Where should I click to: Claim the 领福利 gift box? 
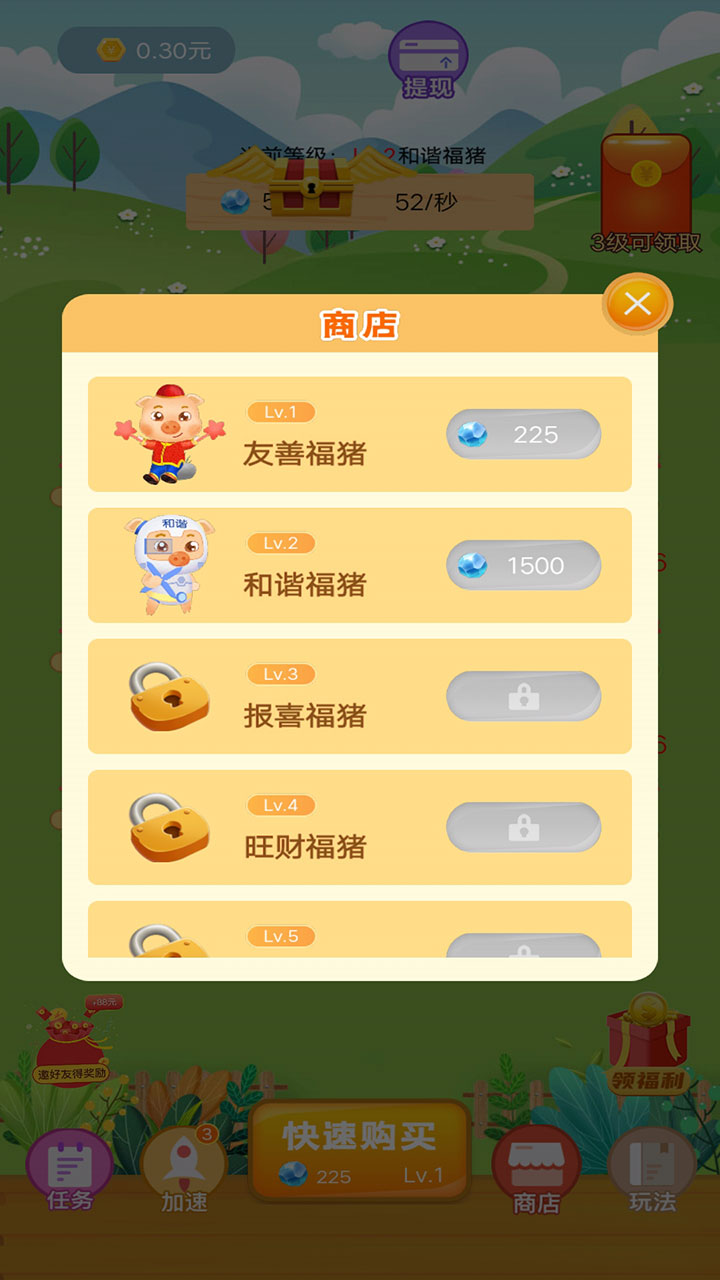click(649, 1047)
